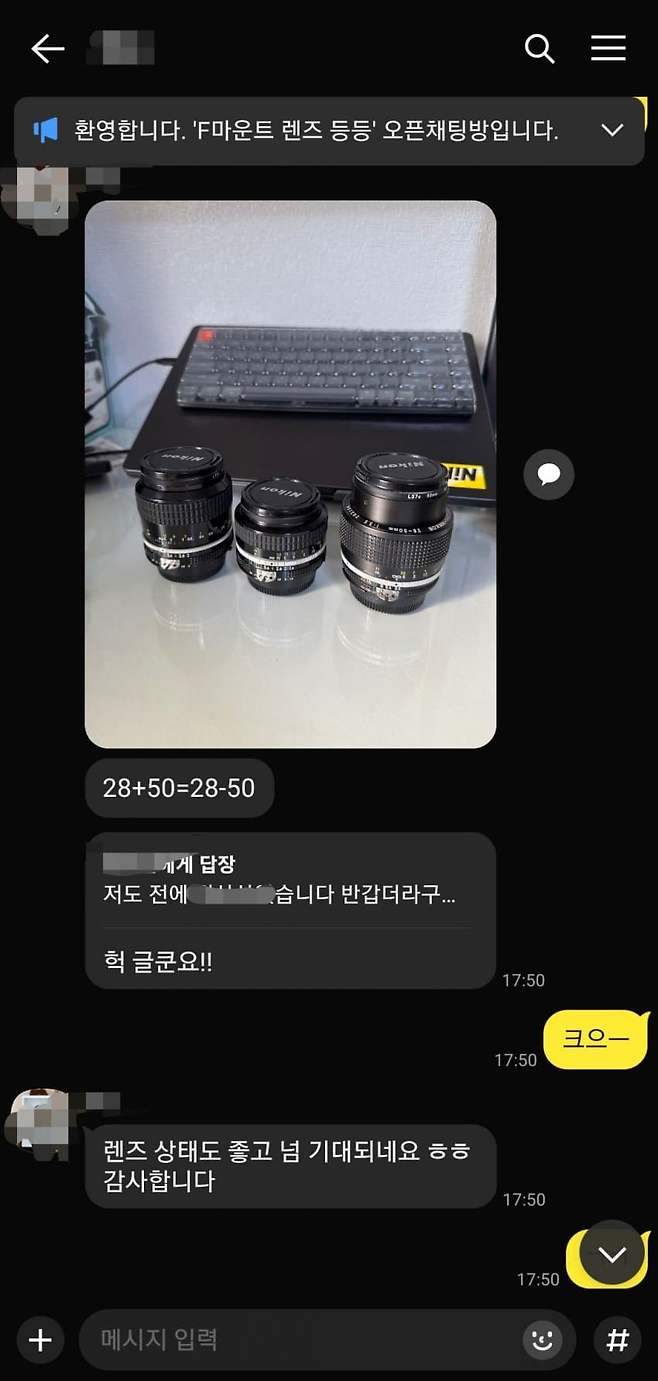Jump to the latest messages
658x1381 pixels.
pyautogui.click(x=611, y=1254)
